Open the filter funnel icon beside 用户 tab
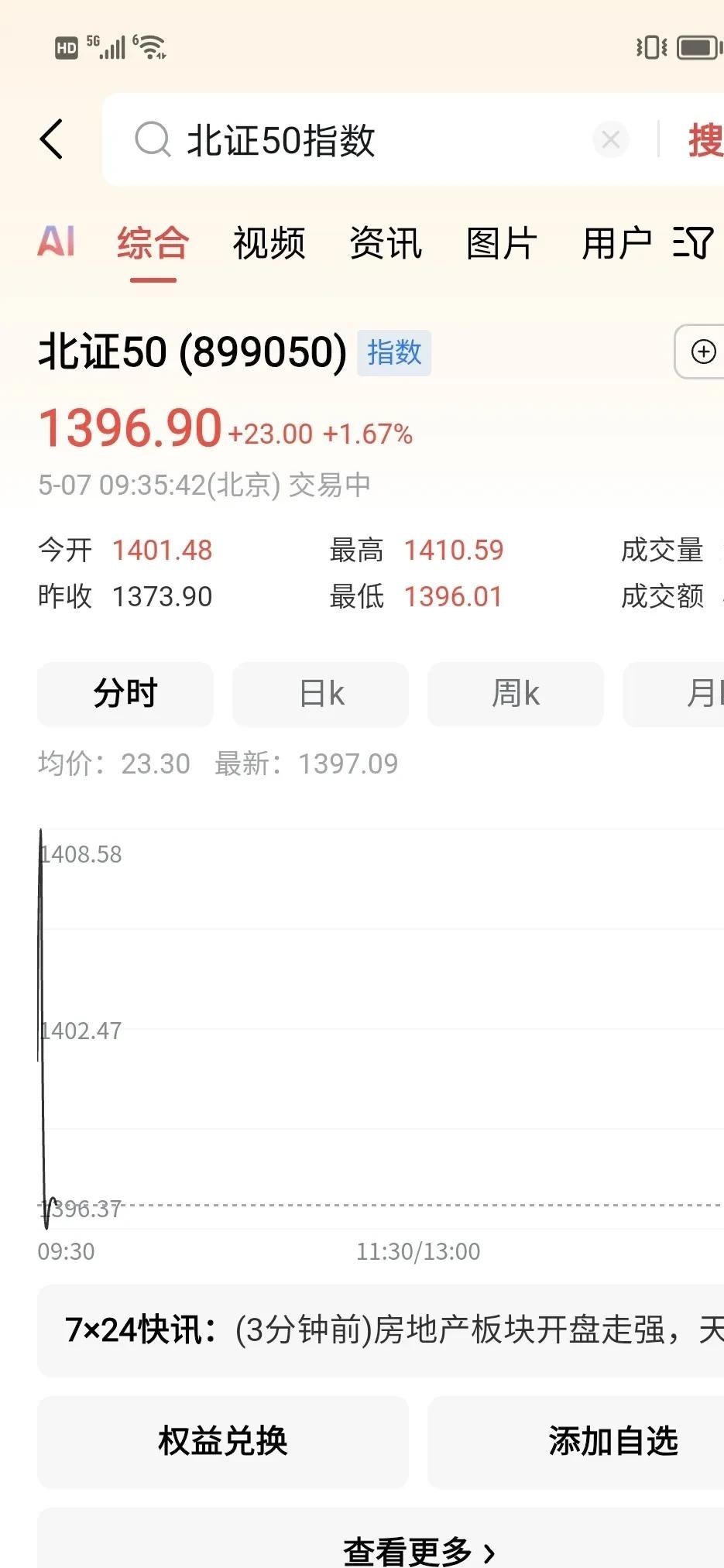This screenshot has height=1568, width=724. pos(691,242)
